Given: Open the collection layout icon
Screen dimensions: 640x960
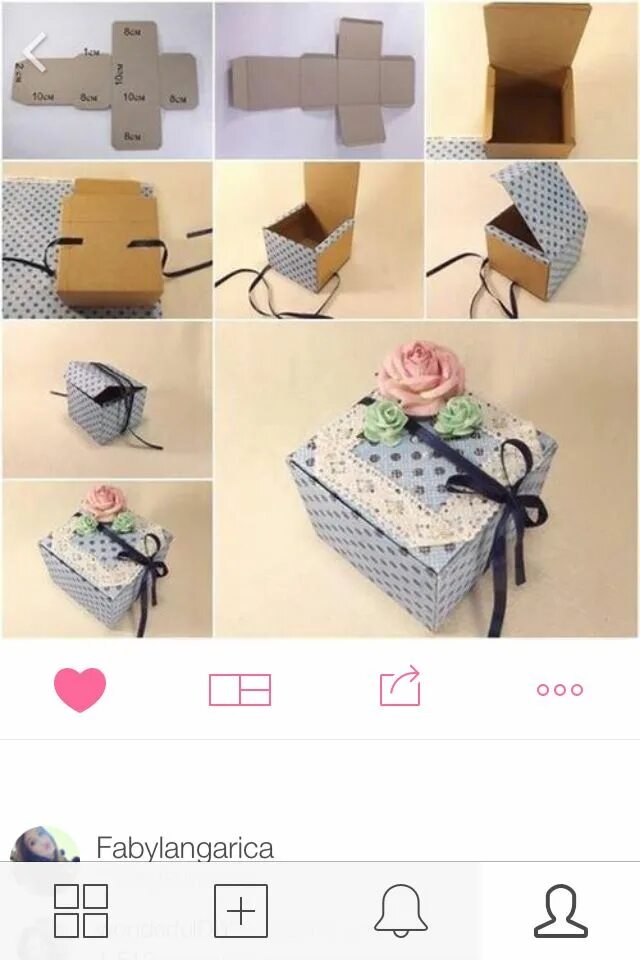Looking at the screenshot, I should coord(240,689).
